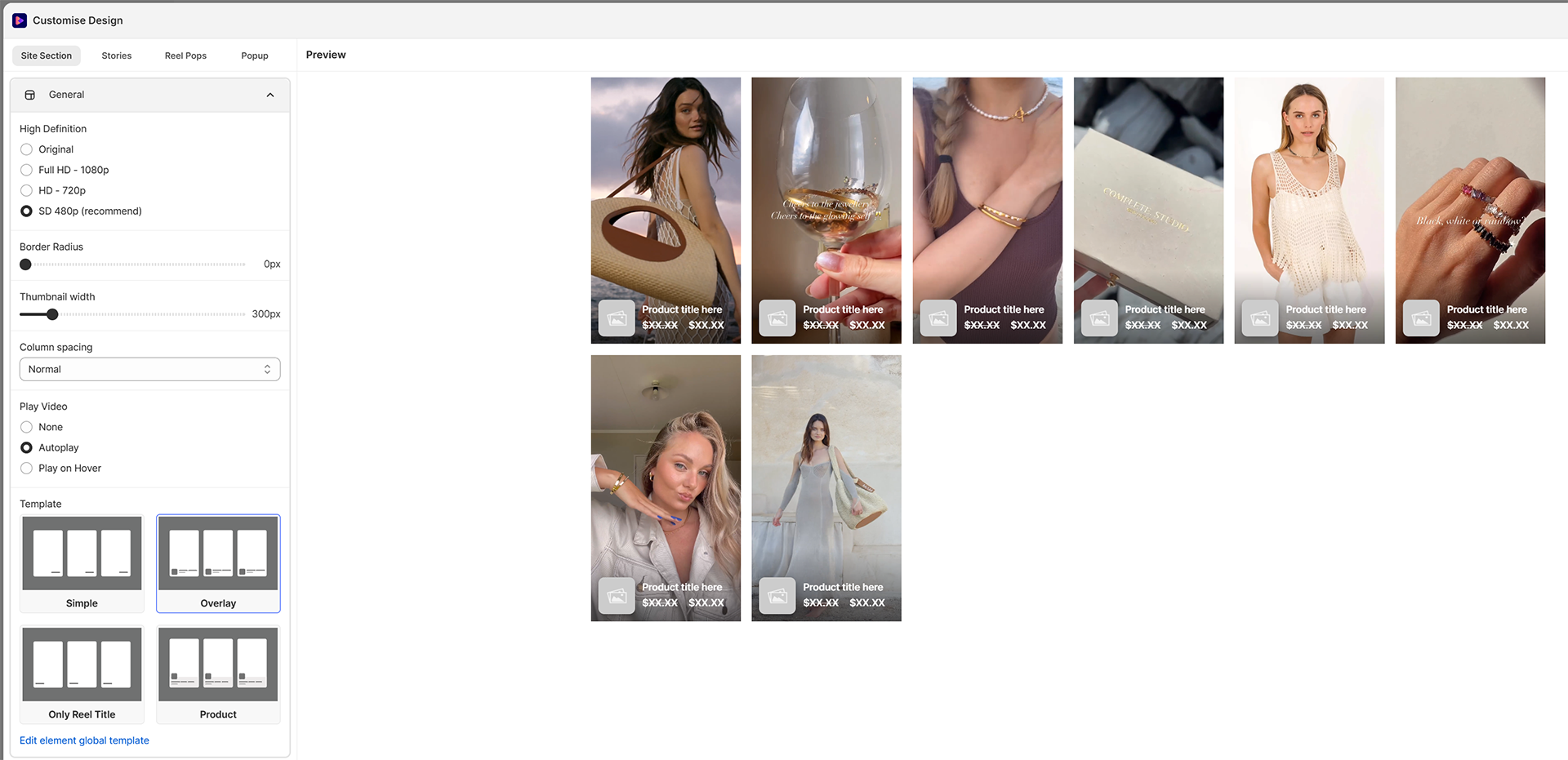Switch to the Popup tab
1568x760 pixels.
click(x=254, y=56)
